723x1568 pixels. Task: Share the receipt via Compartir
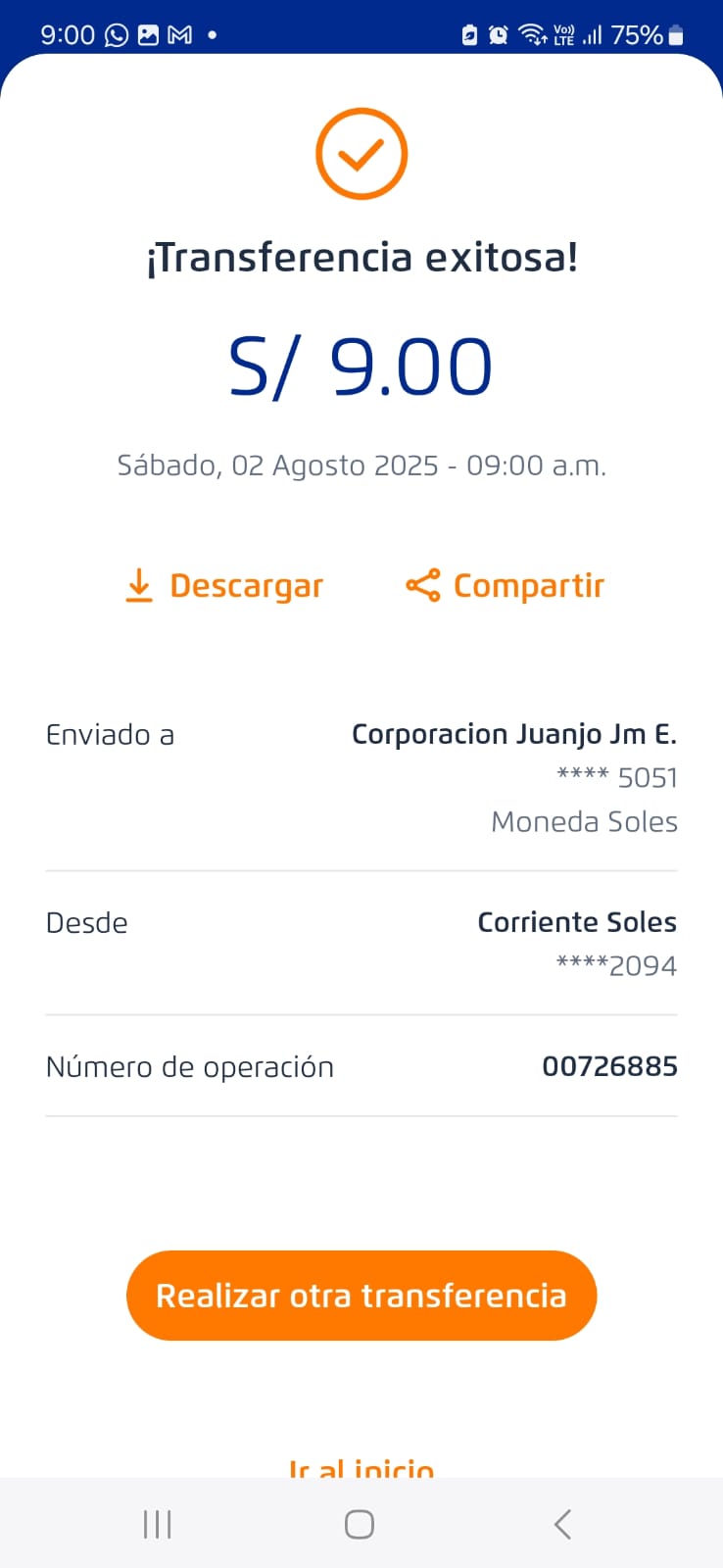505,585
